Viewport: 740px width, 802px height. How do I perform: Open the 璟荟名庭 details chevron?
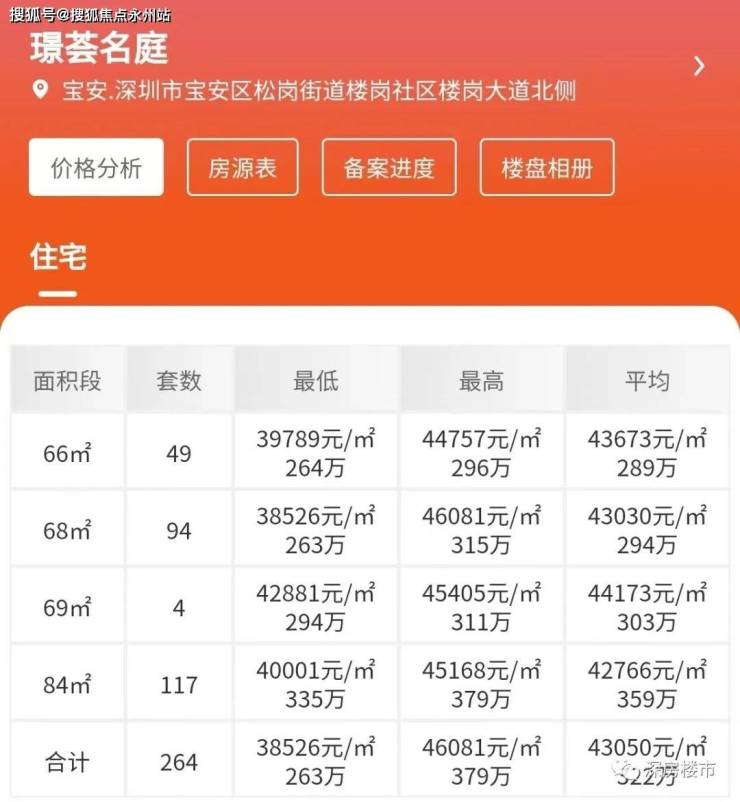[699, 66]
